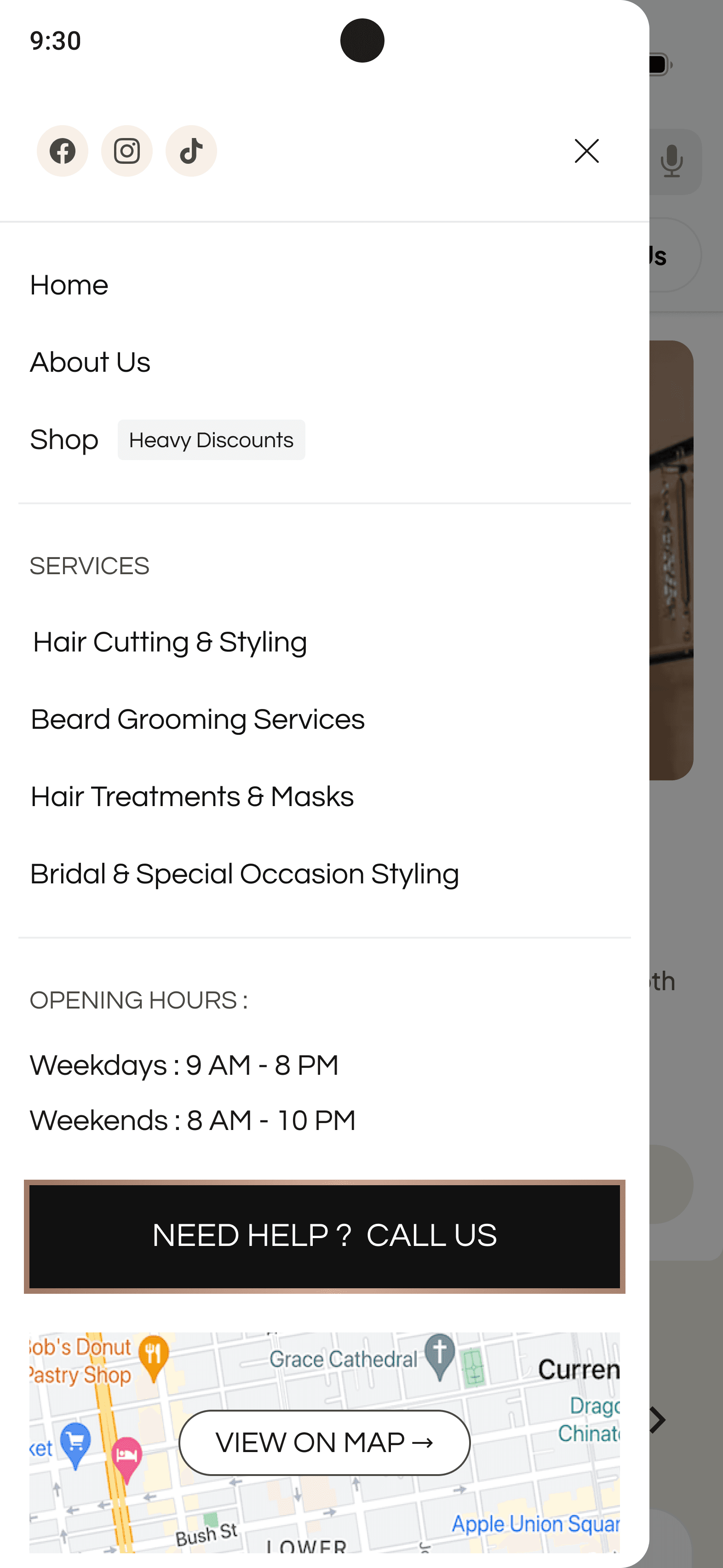Visit the Instagram profile
The height and width of the screenshot is (1568, 723).
coord(126,151)
